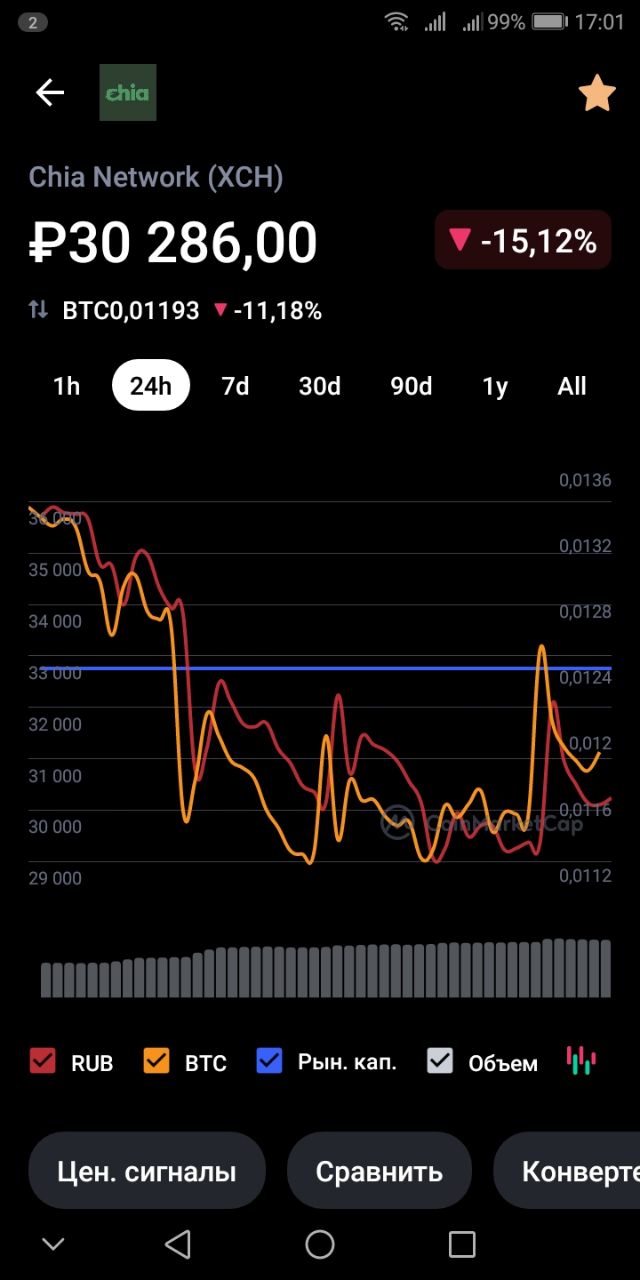Open the Конвертер button
This screenshot has height=1280, width=640.
coord(567,1171)
